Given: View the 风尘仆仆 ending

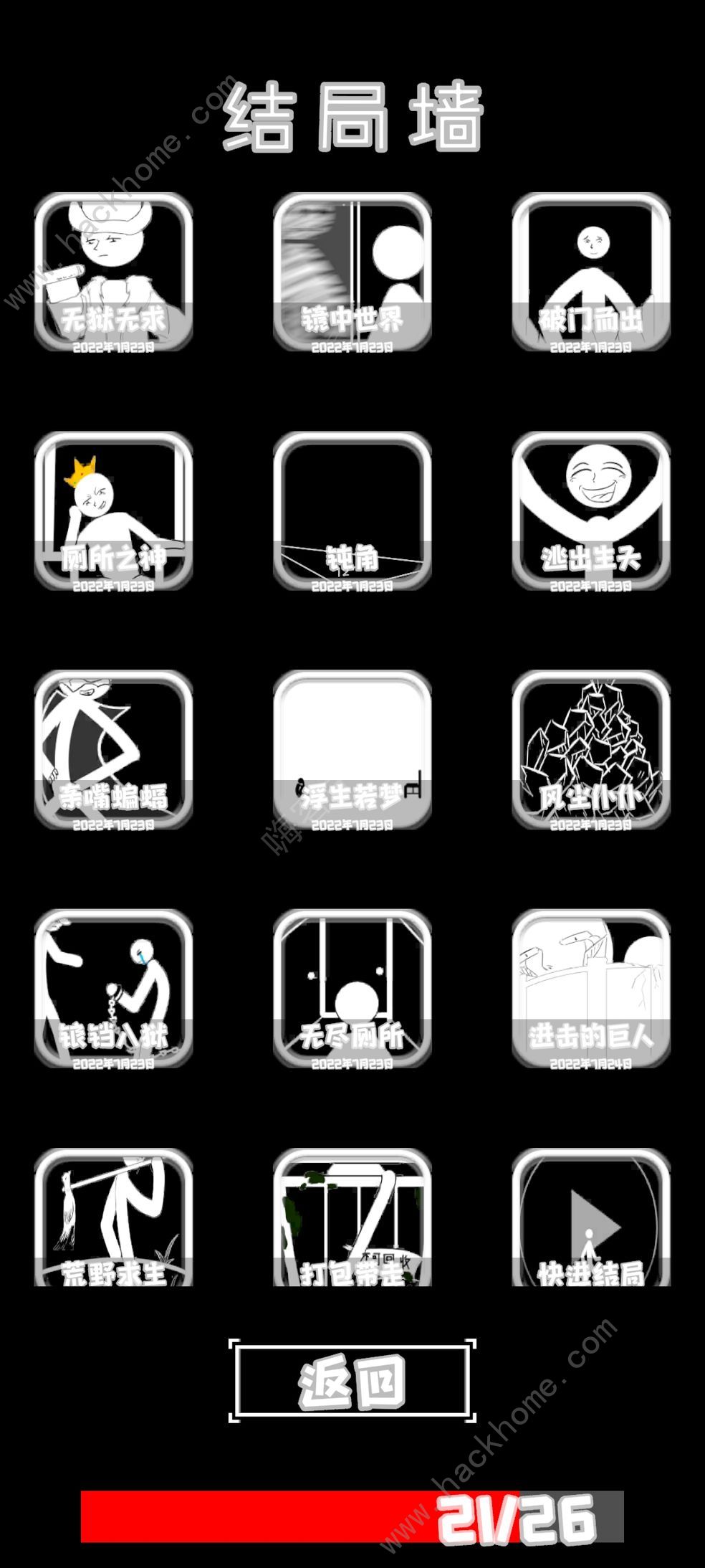Looking at the screenshot, I should tap(590, 749).
